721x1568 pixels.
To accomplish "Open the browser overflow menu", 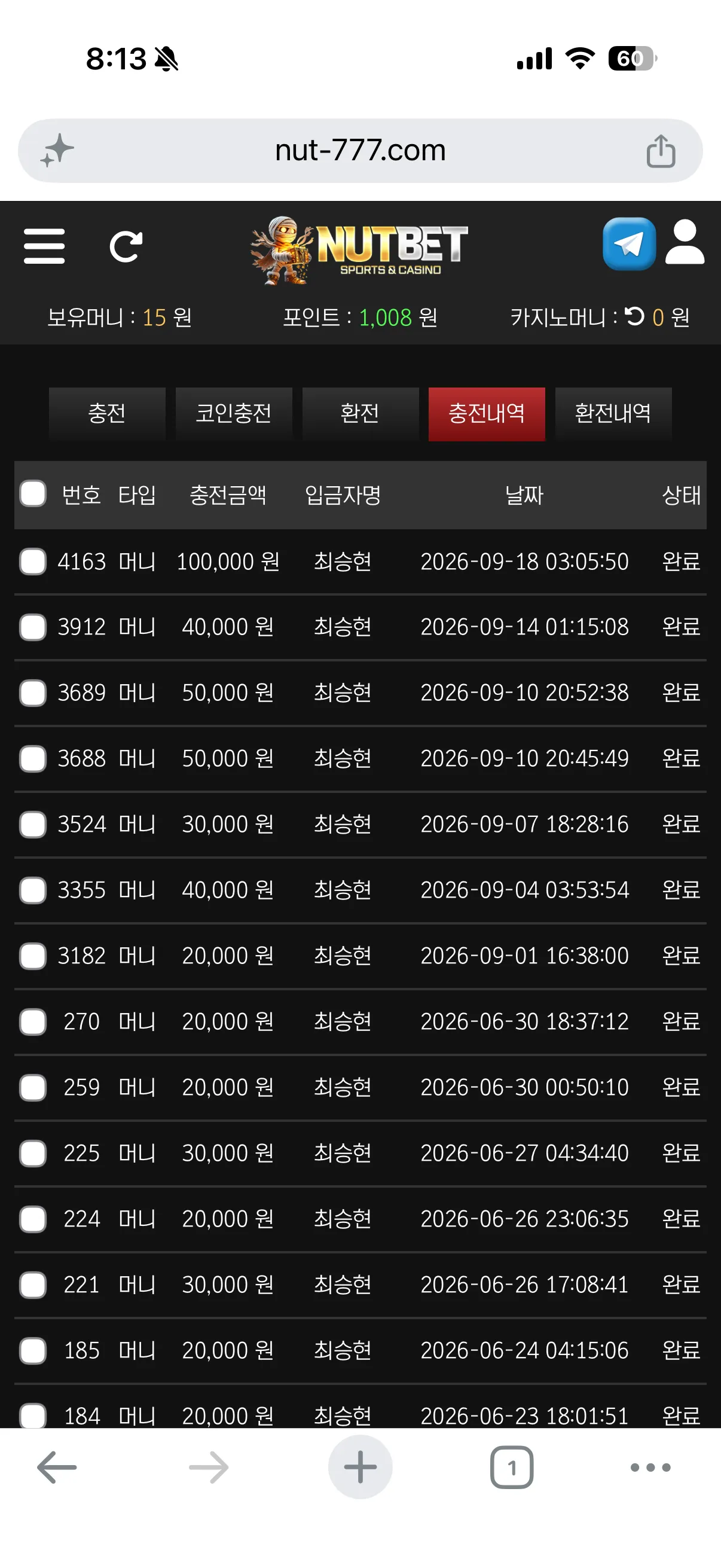I will pyautogui.click(x=650, y=1468).
